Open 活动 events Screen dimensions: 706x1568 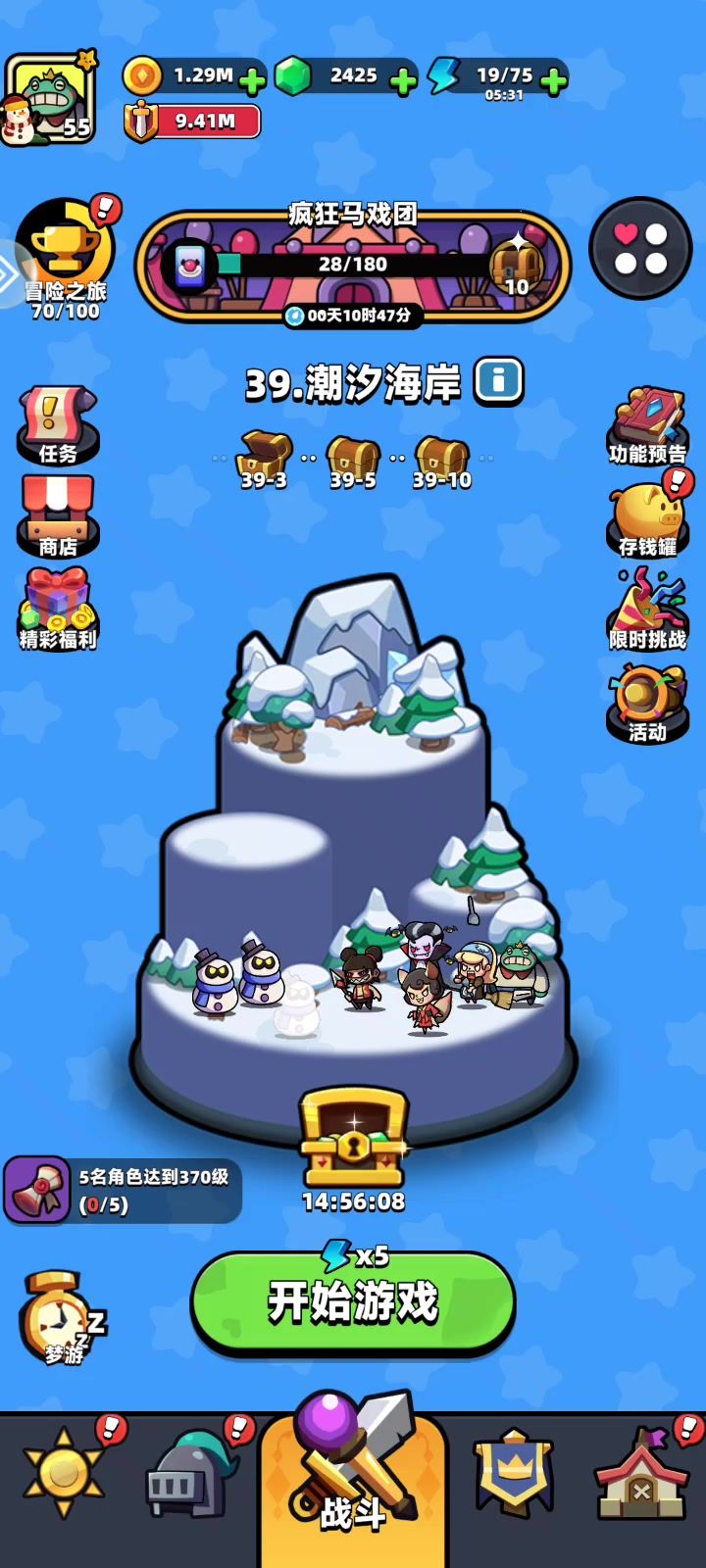tap(647, 702)
